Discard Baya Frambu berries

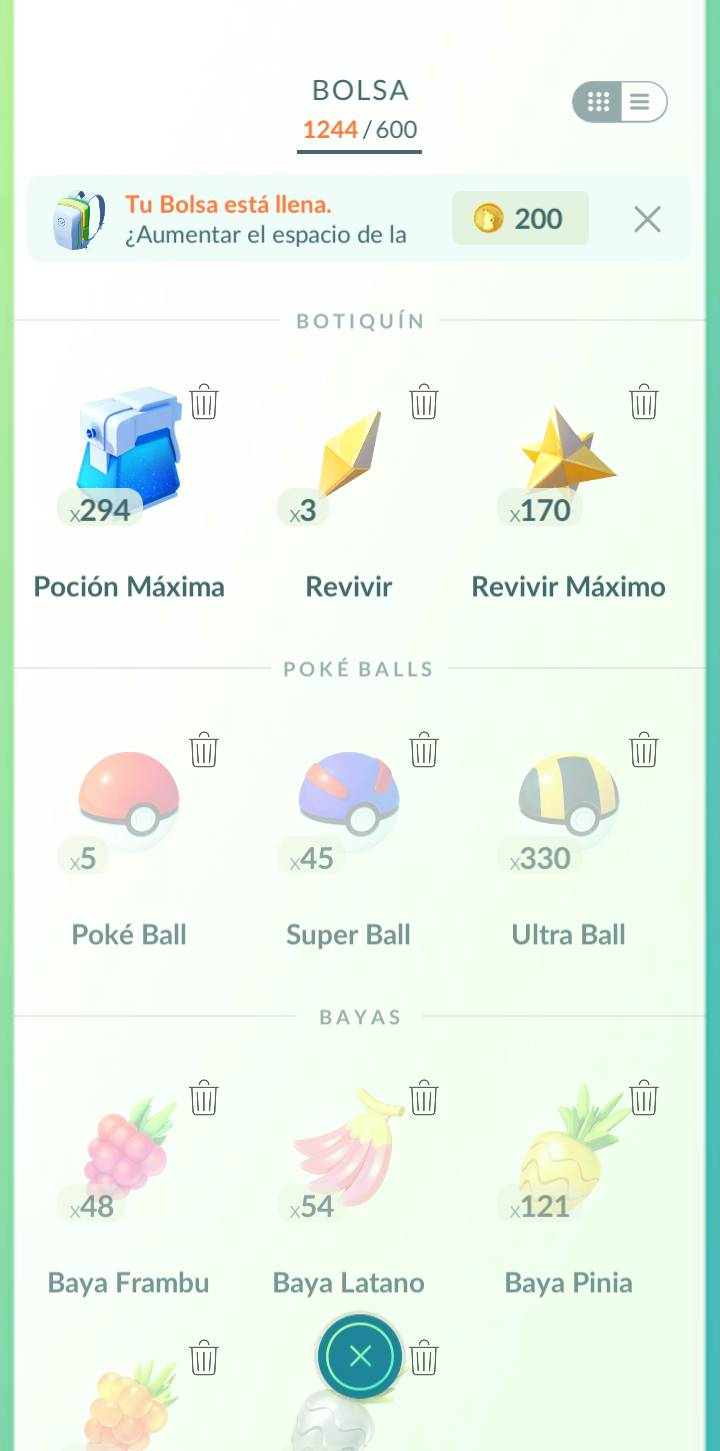pos(204,1098)
